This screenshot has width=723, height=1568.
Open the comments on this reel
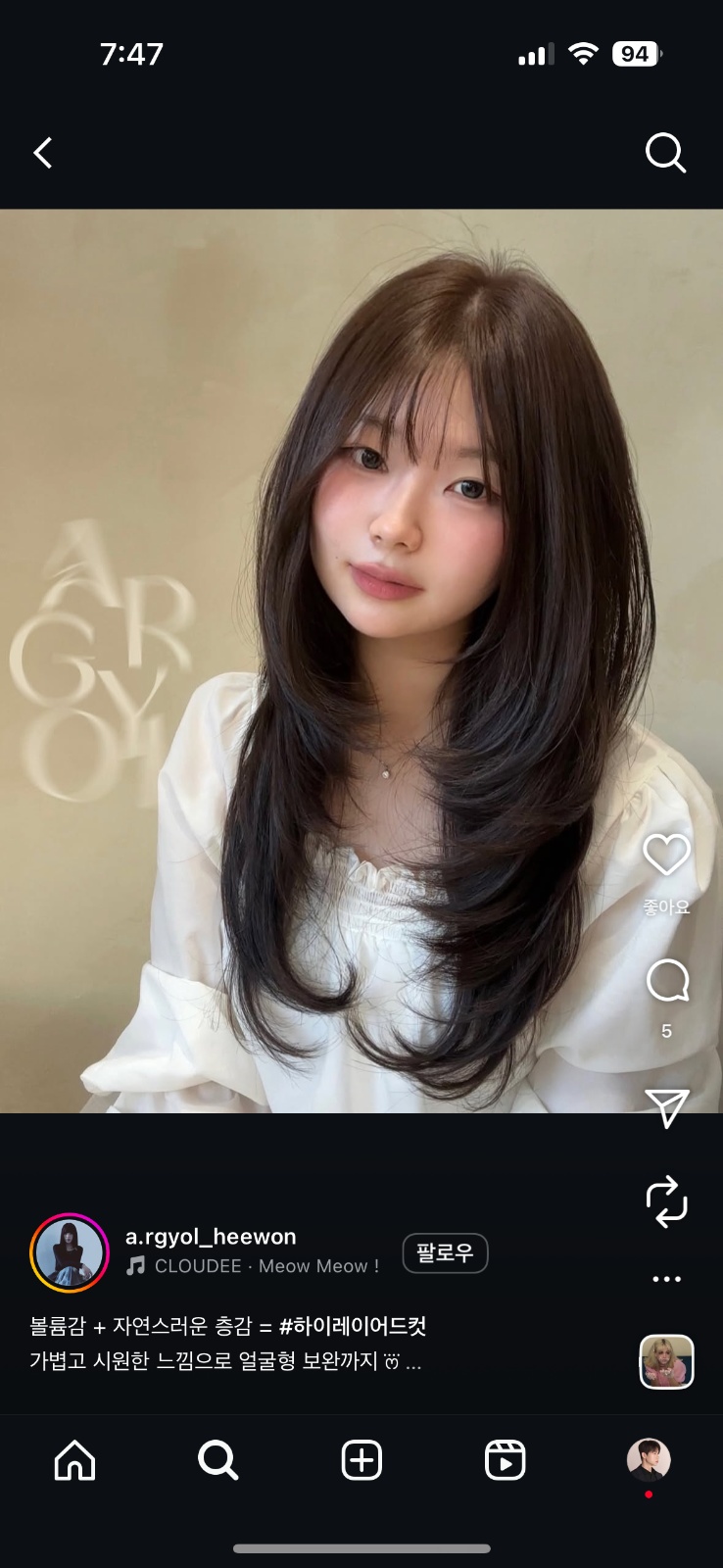tap(667, 980)
